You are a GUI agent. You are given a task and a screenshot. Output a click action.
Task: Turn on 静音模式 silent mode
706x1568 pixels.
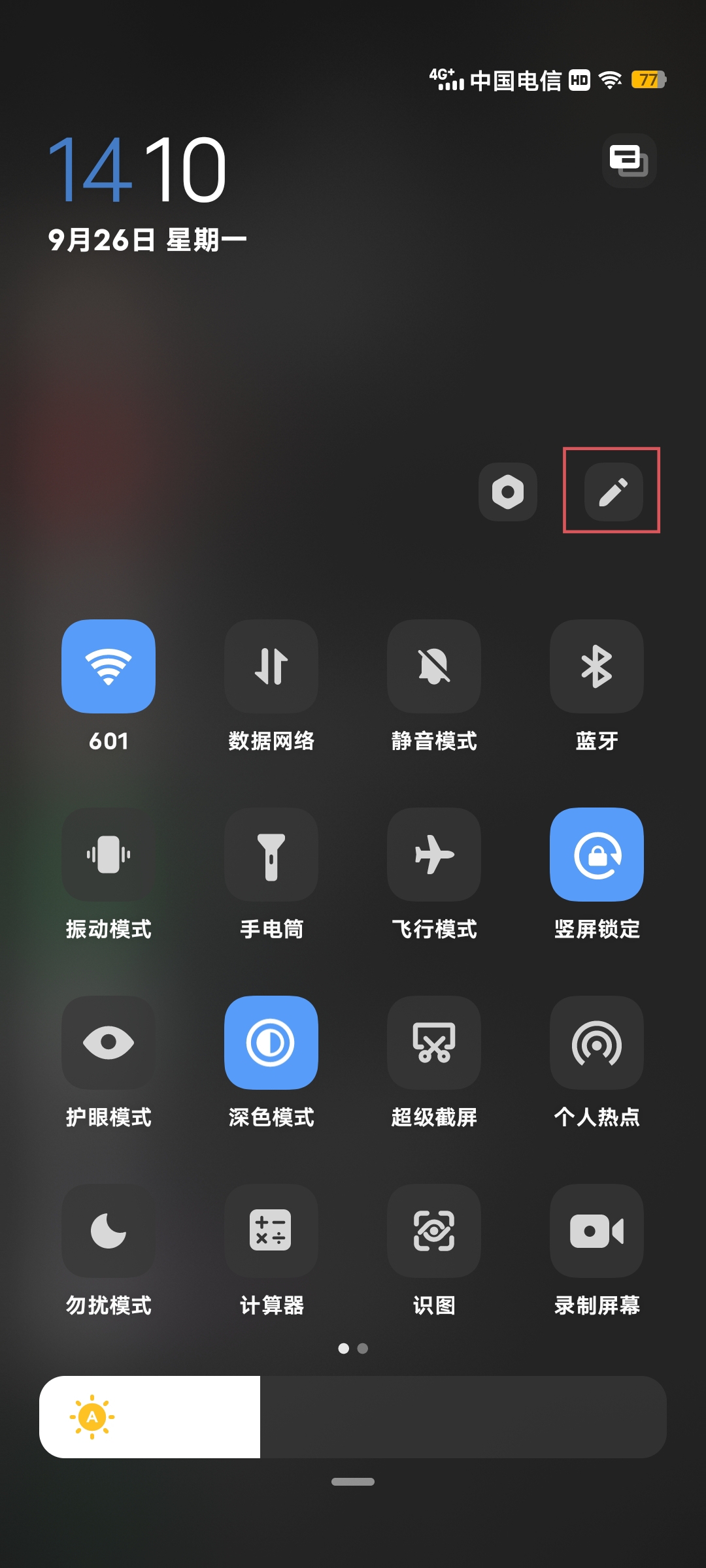(434, 666)
